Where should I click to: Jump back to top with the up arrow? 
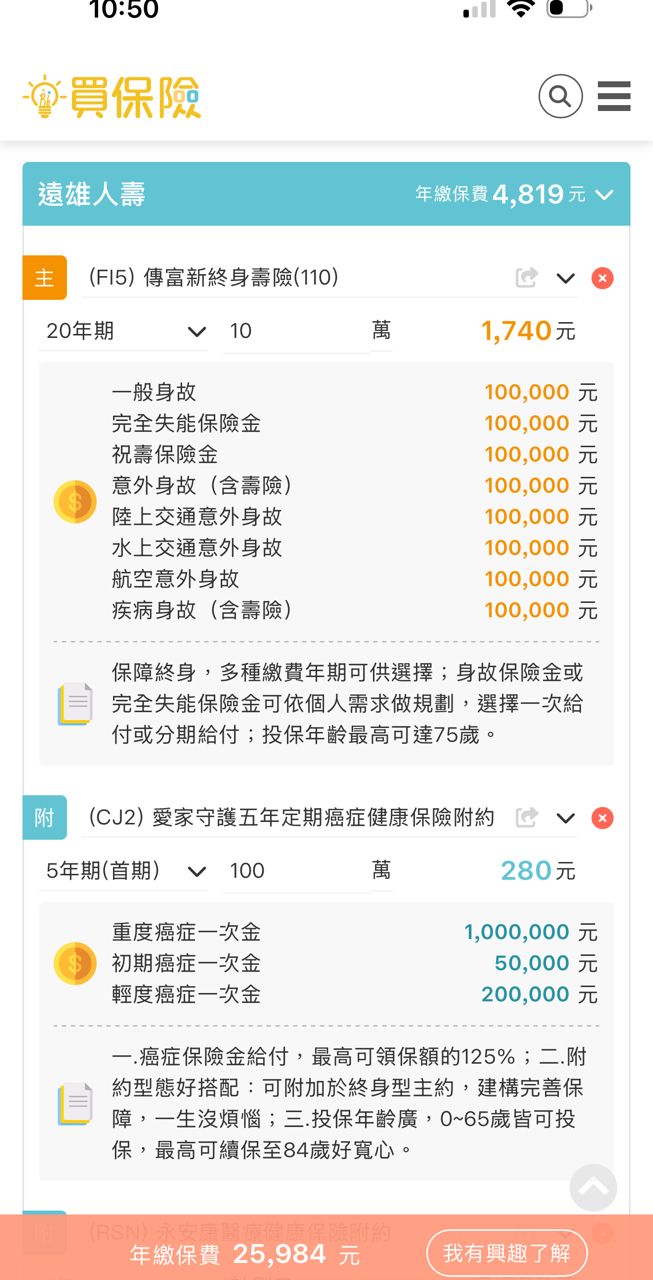tap(593, 1187)
